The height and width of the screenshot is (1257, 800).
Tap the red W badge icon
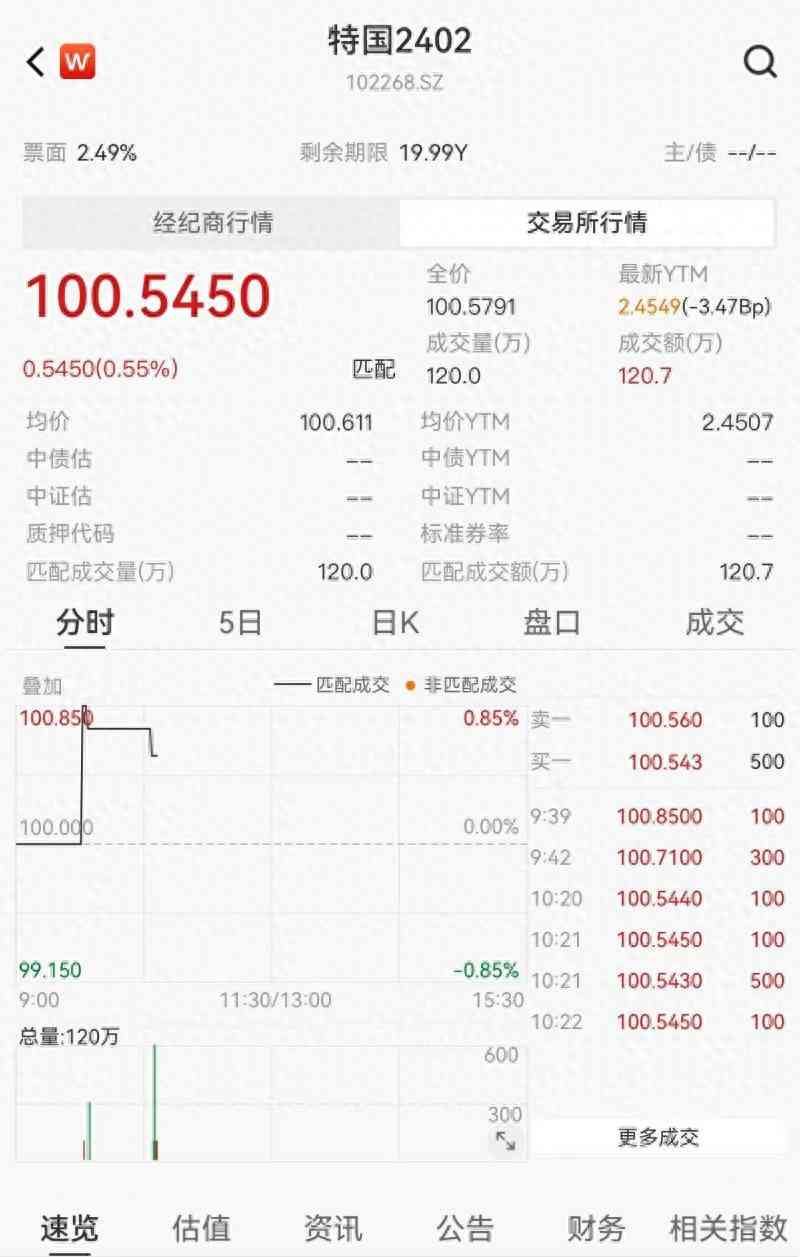click(77, 63)
